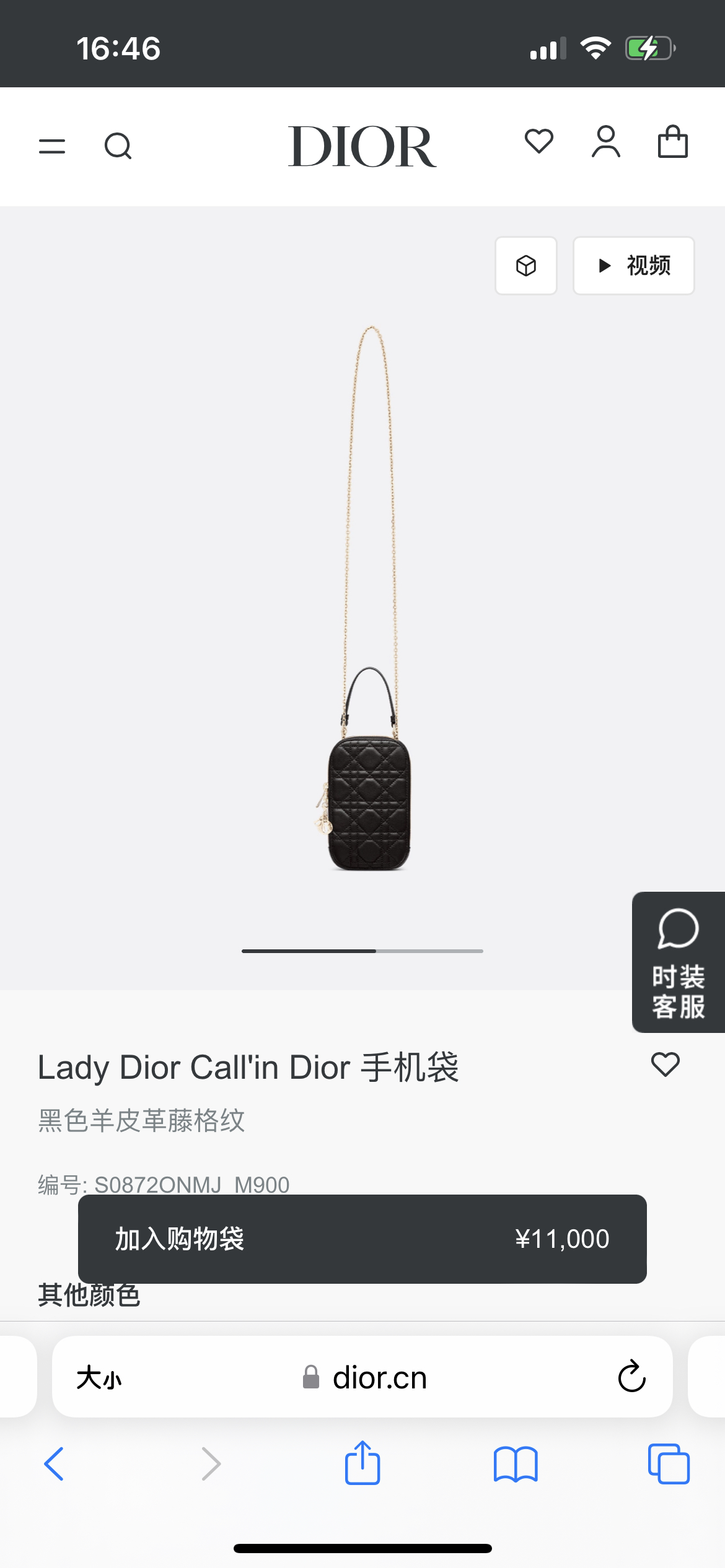The height and width of the screenshot is (1568, 725).
Task: Open the wishlist heart in header
Action: click(538, 142)
